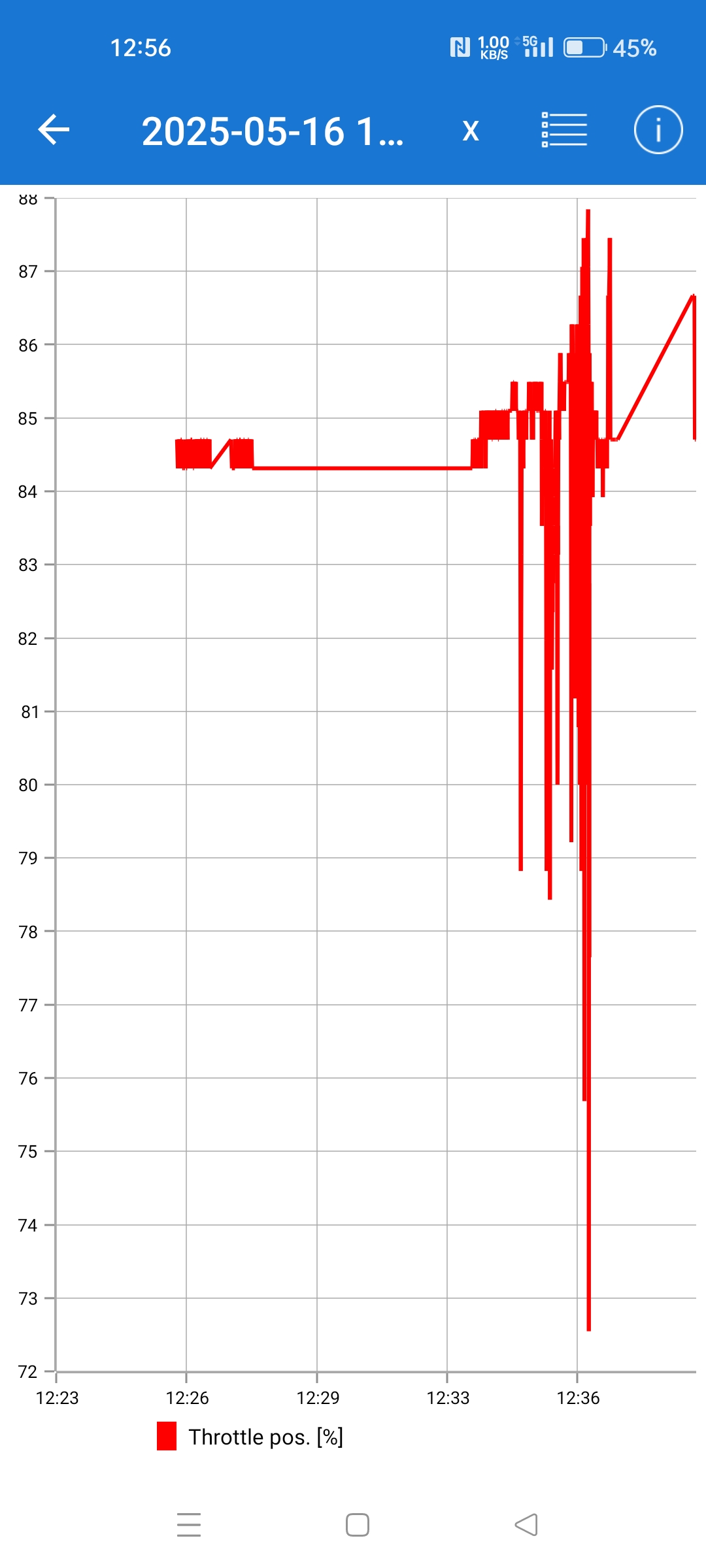The height and width of the screenshot is (1568, 706).
Task: Go back using the app bar arrow
Action: click(x=54, y=129)
